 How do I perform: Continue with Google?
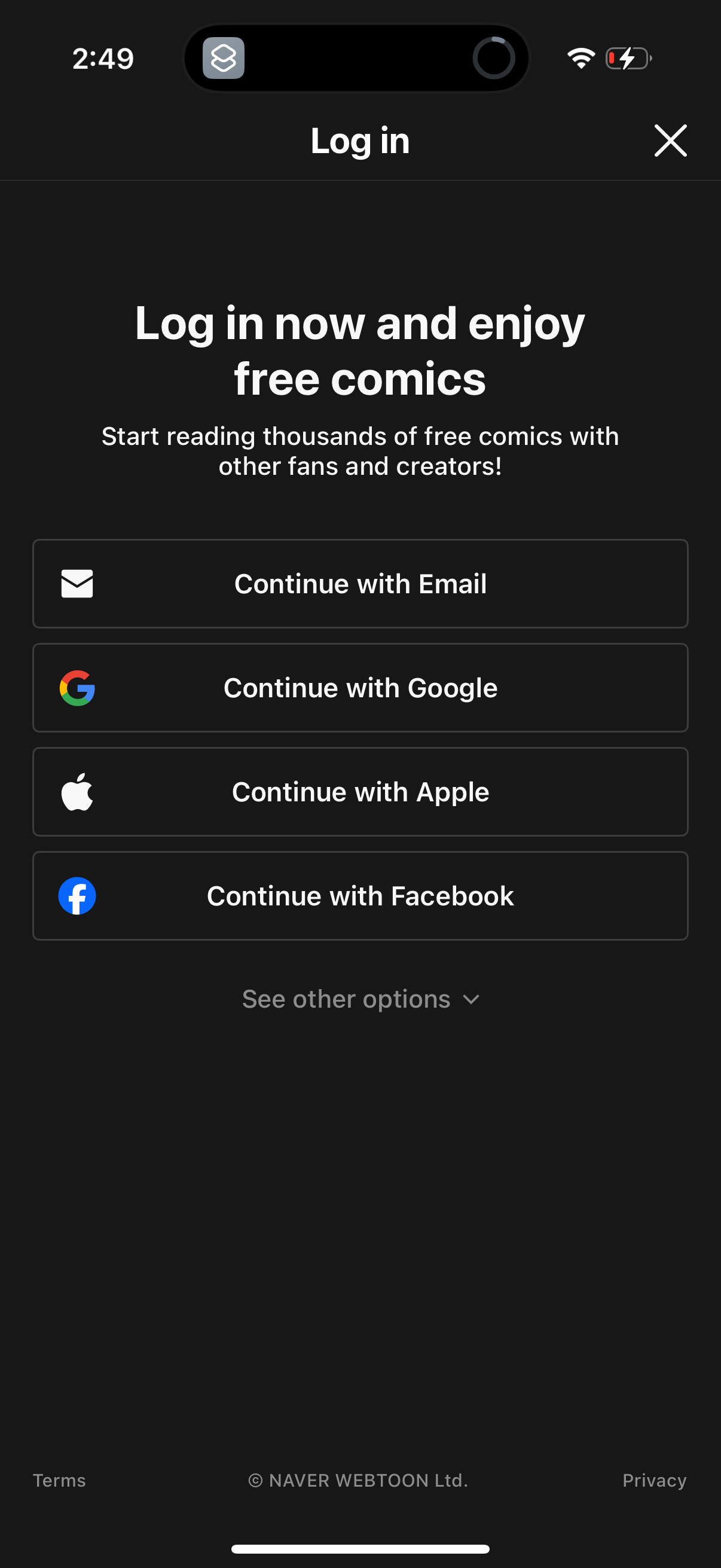pyautogui.click(x=360, y=687)
